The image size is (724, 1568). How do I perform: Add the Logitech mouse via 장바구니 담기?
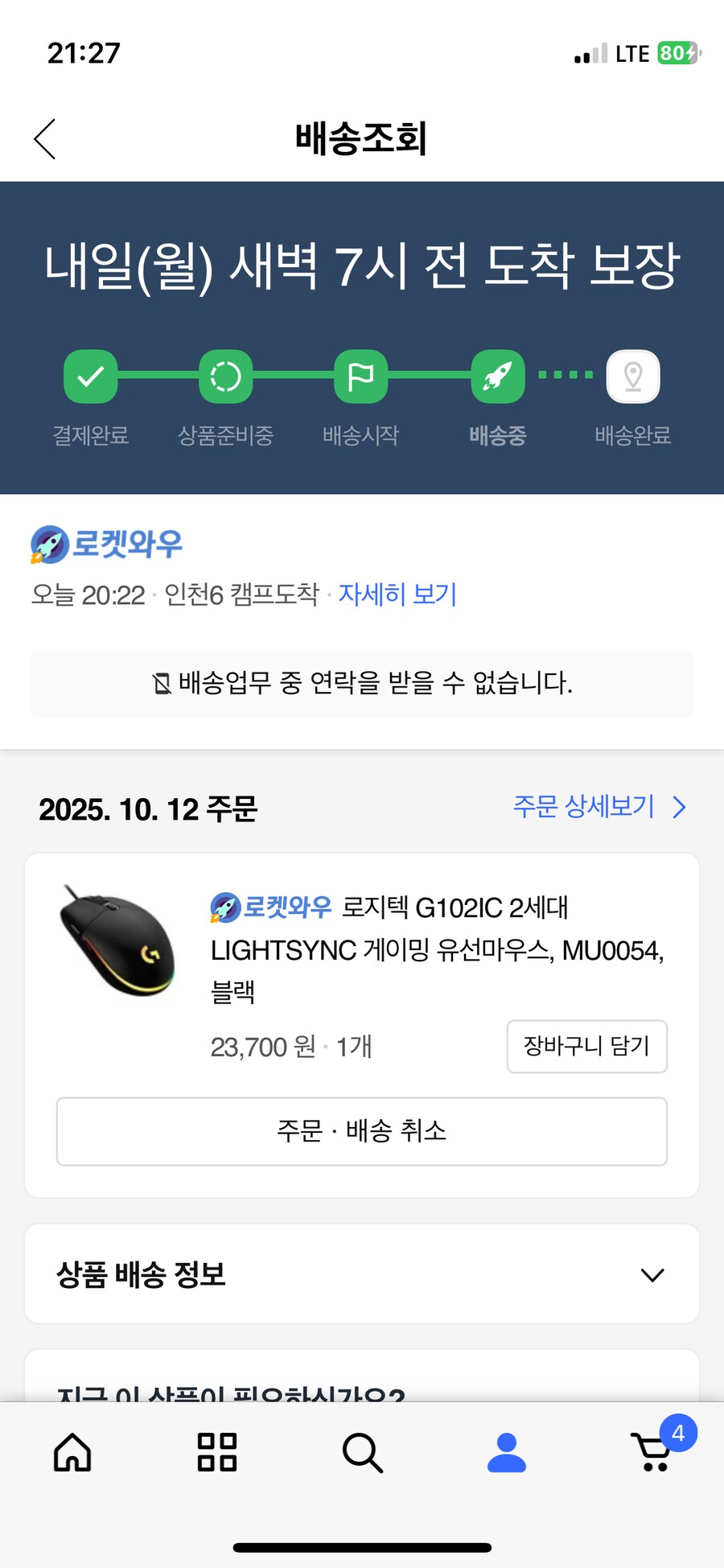coord(586,1046)
